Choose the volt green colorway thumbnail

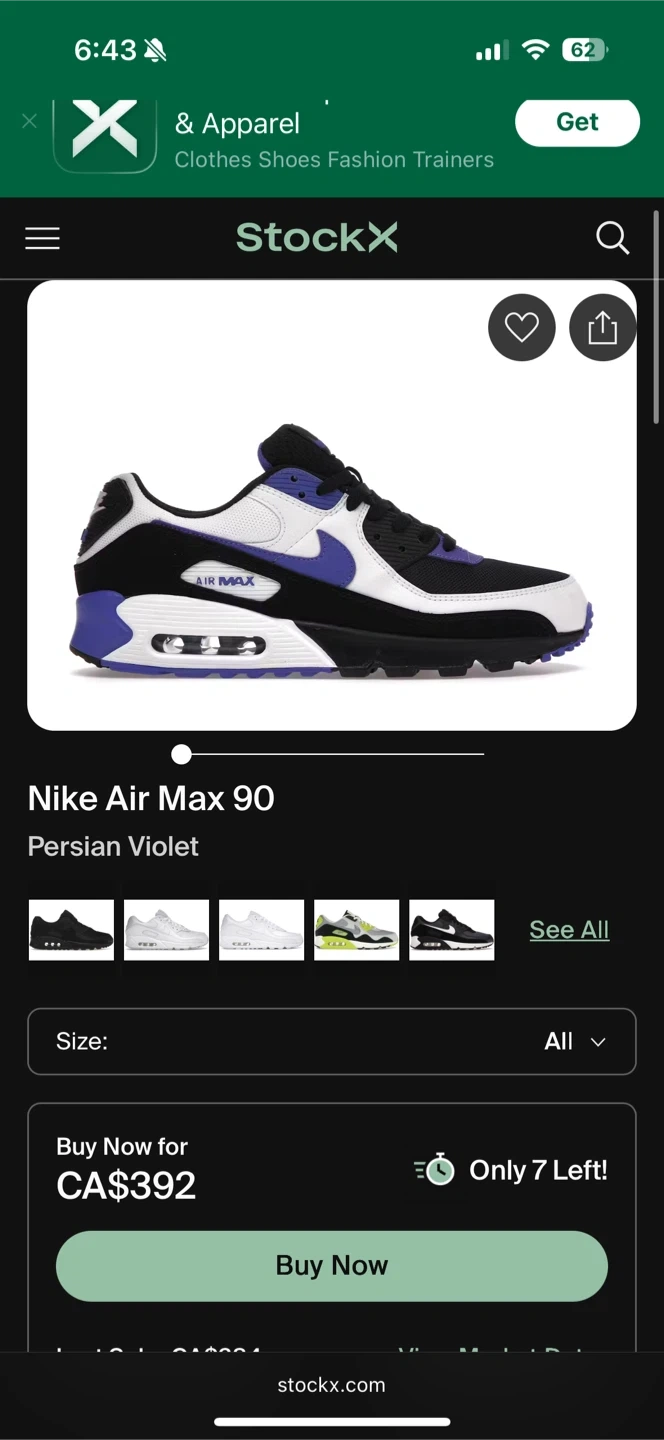coord(356,930)
